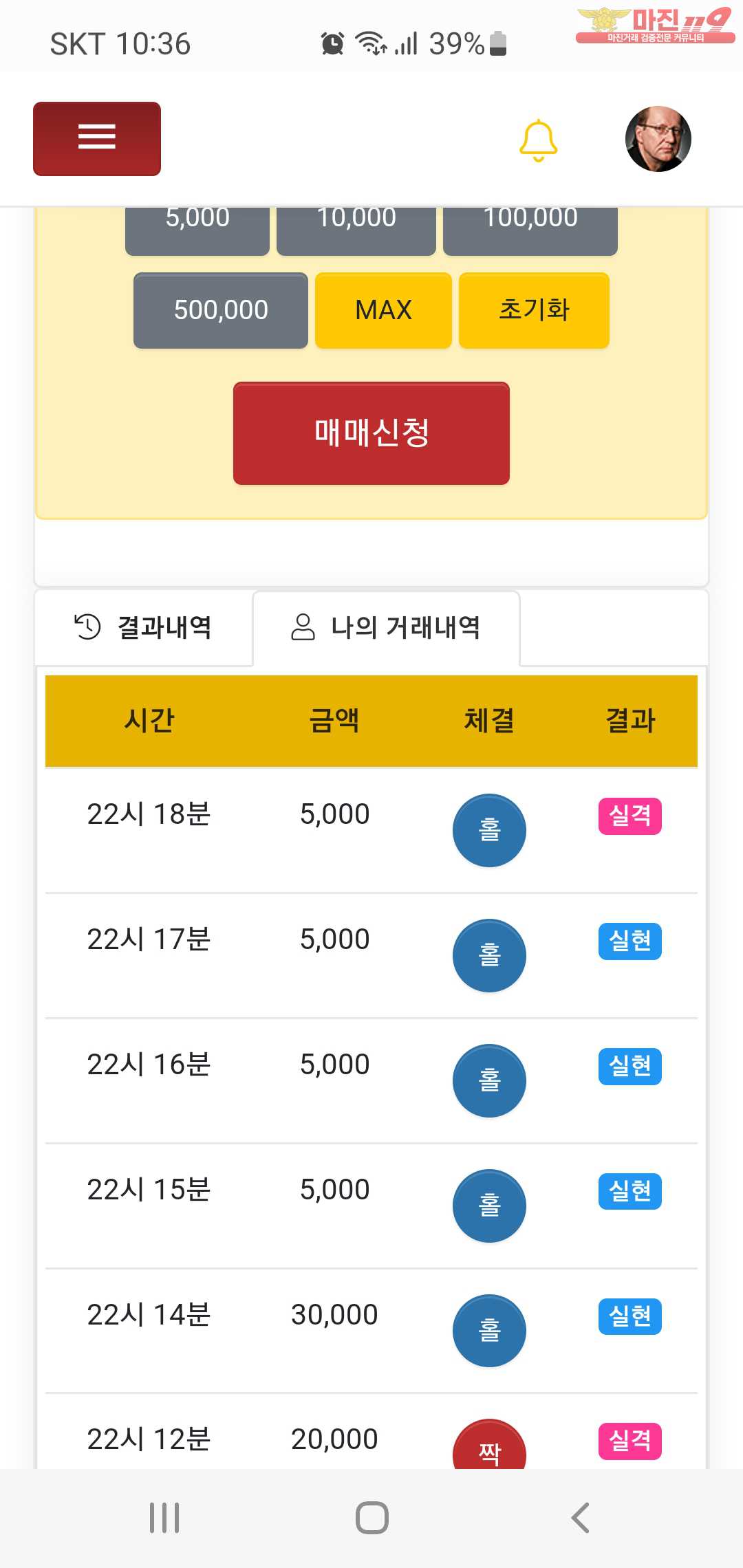Open the profile avatar
The width and height of the screenshot is (743, 1568).
[658, 139]
